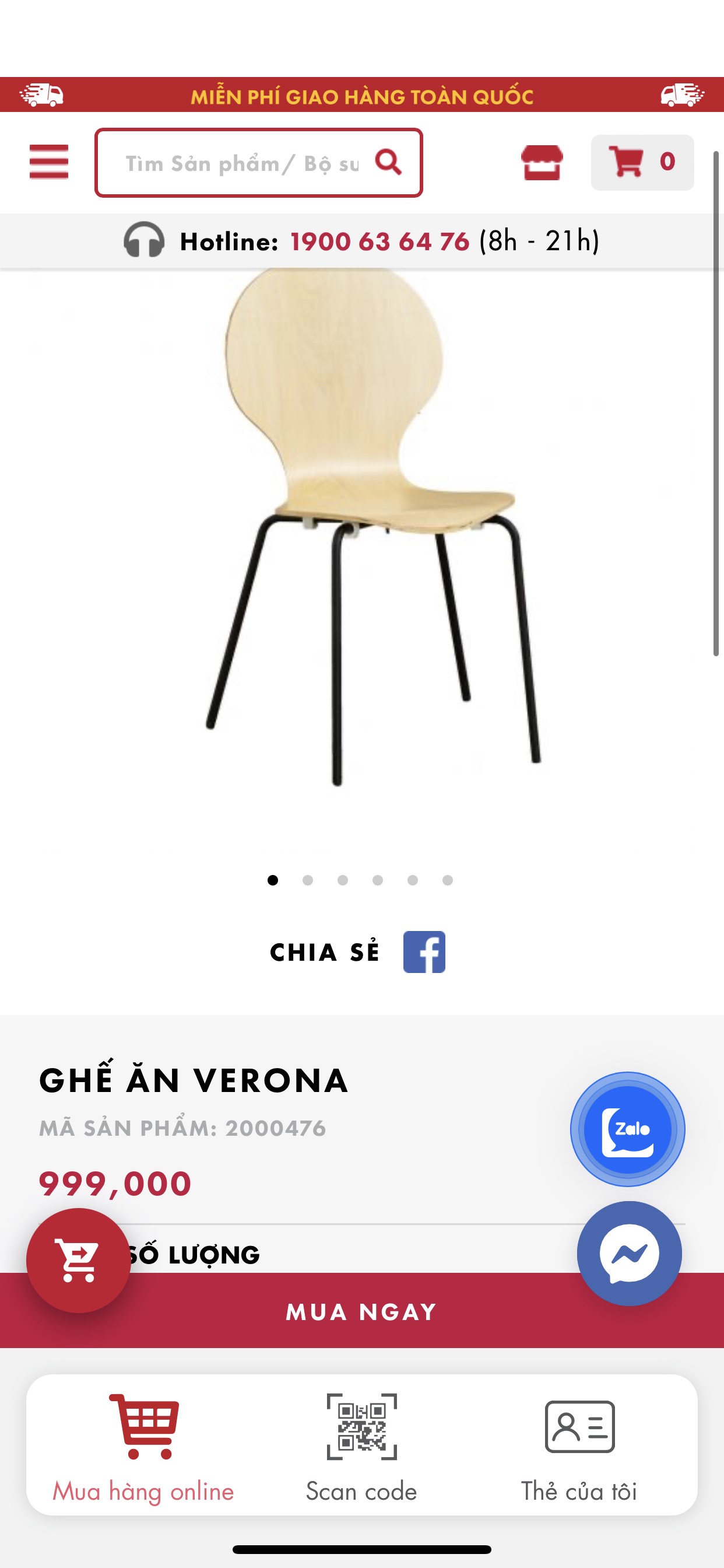Call hotline 1900 63 64 76
724x1568 pixels.
pos(379,242)
